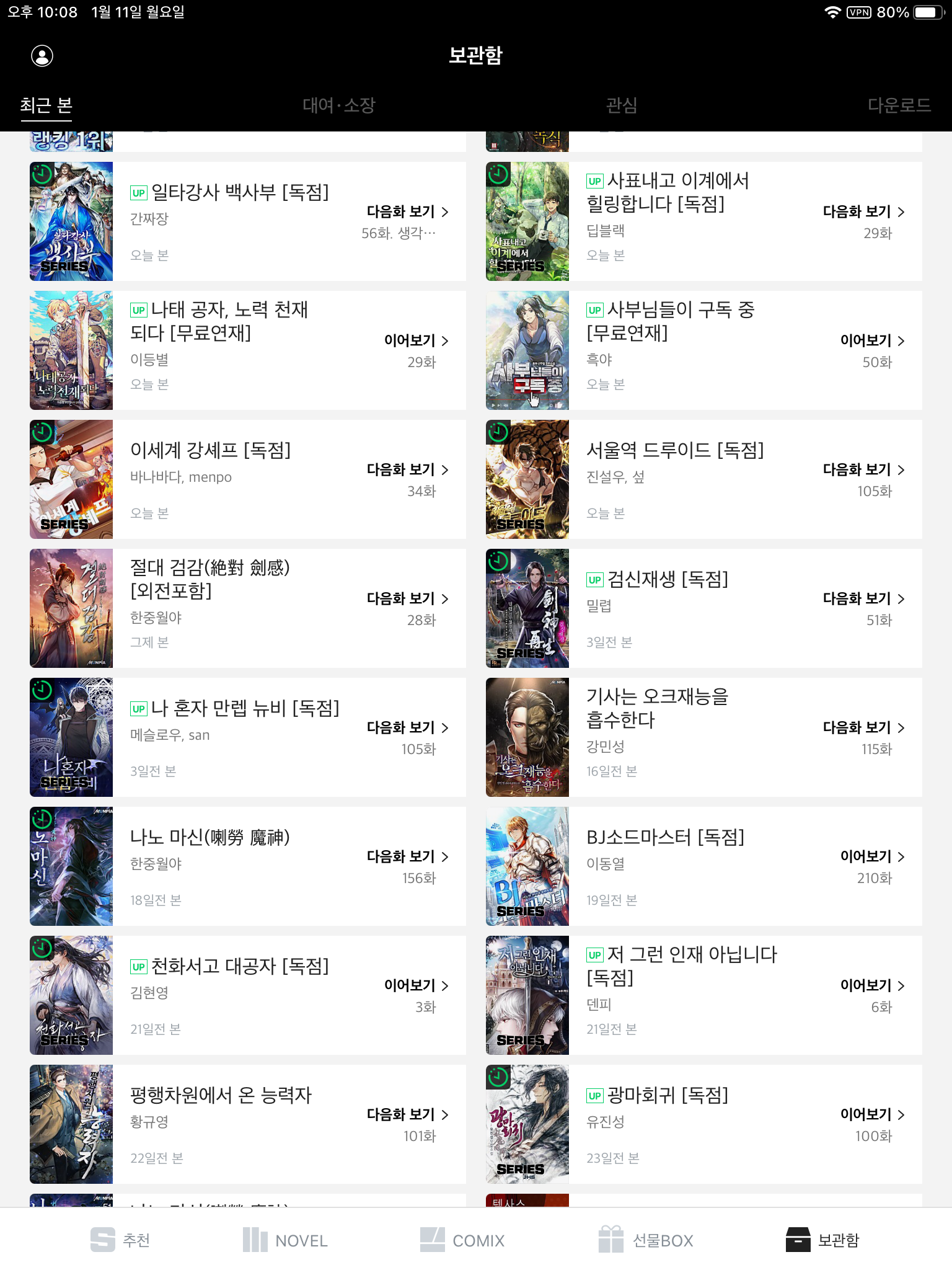Continue reading 나태 공자, 노력 천재 되다
952x1270 pixels.
pos(416,341)
